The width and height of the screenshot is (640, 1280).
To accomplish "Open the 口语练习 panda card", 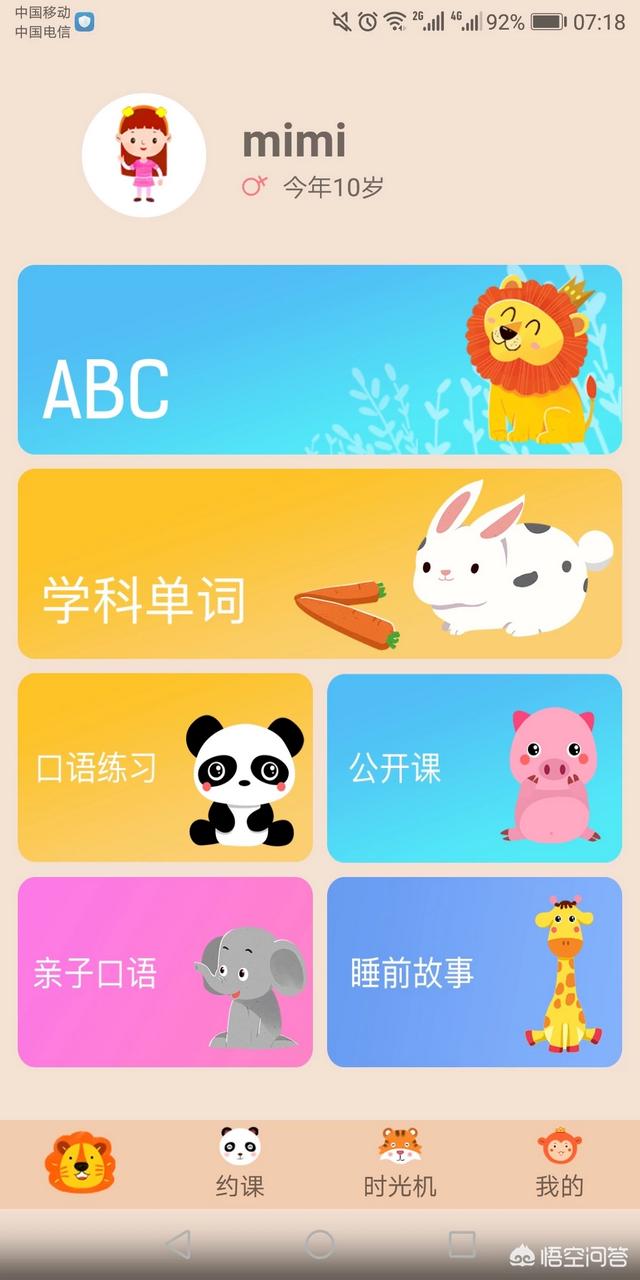I will click(x=165, y=768).
